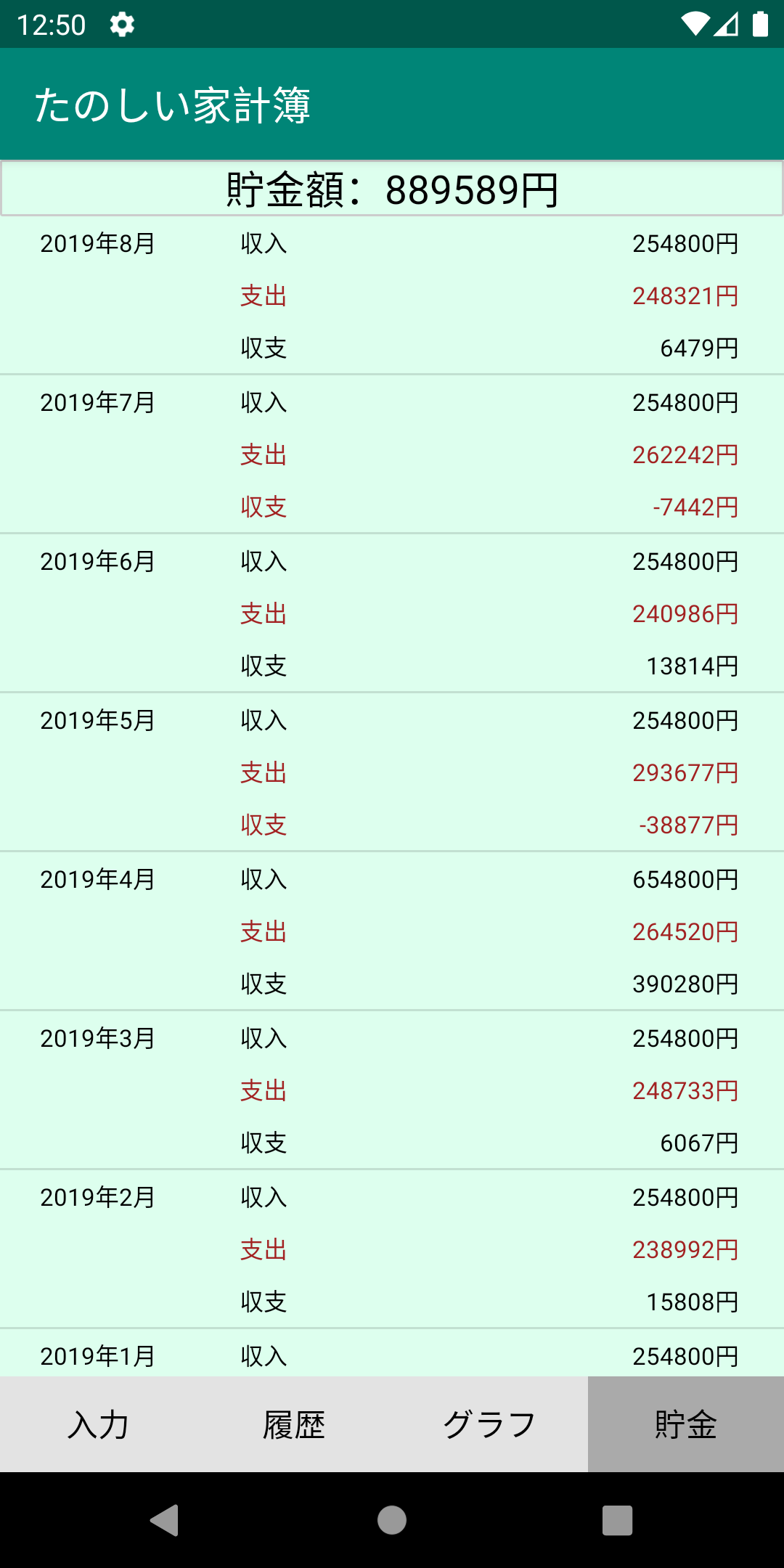Open the 履歴 tab
This screenshot has height=1568, width=784.
pyautogui.click(x=294, y=1424)
